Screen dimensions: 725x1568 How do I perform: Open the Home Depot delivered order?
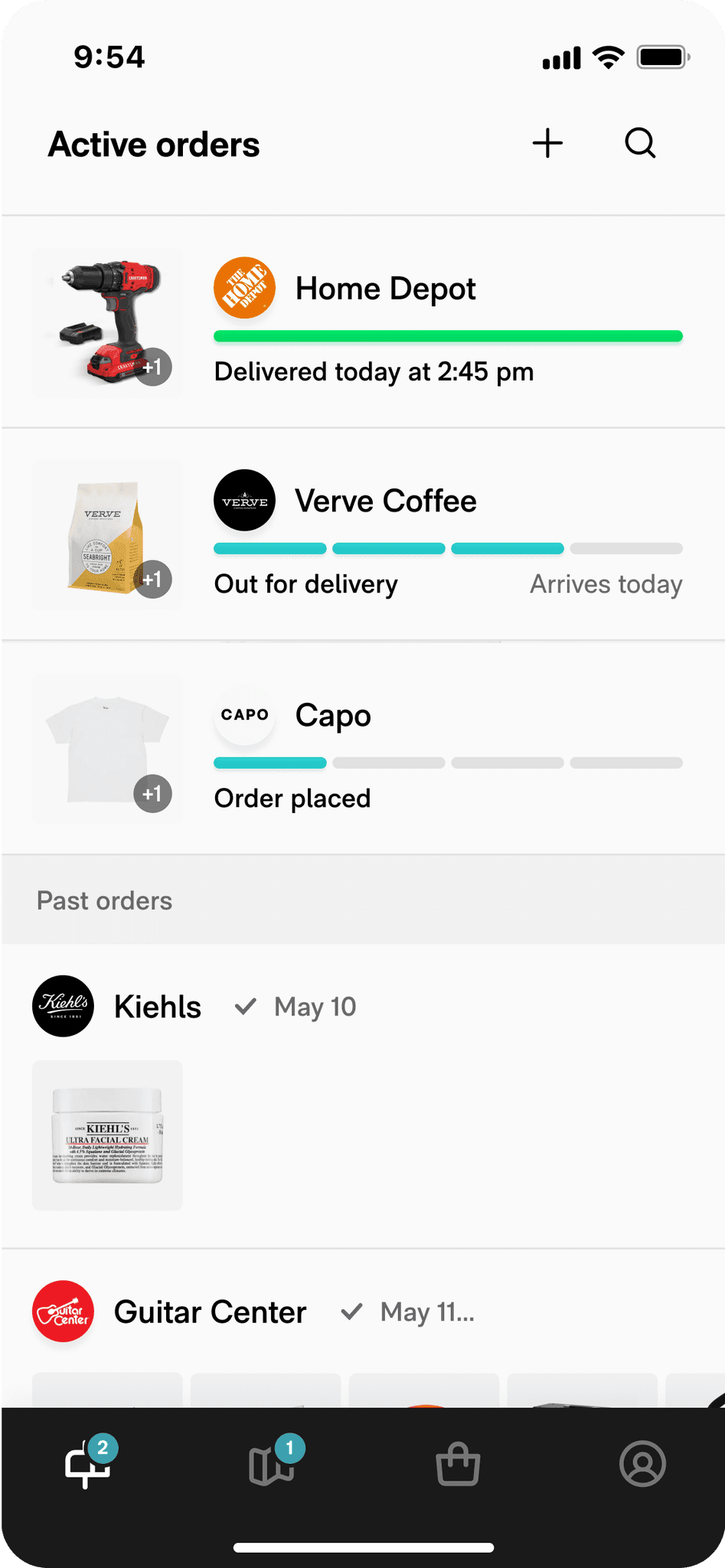pos(447,322)
